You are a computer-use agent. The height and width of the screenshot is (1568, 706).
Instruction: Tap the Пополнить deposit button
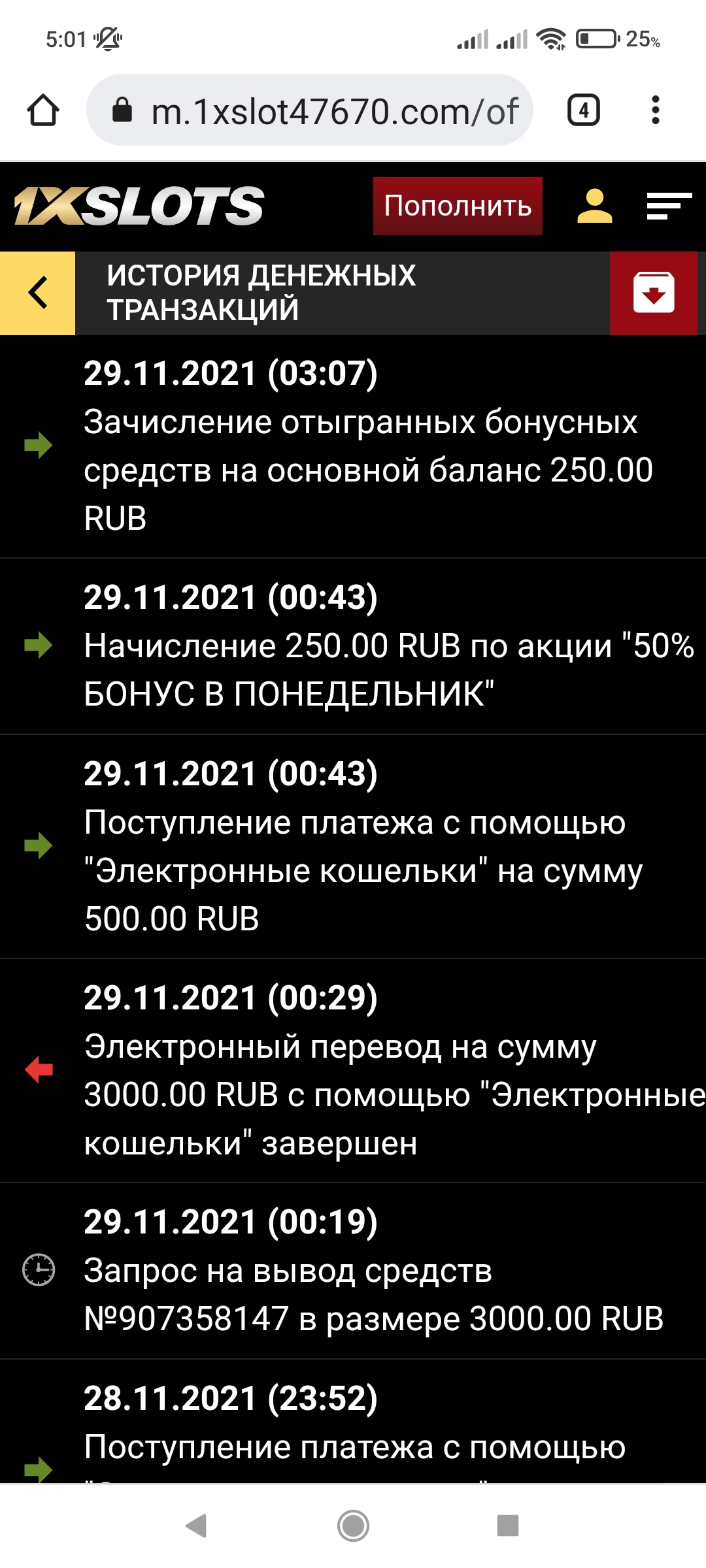458,206
